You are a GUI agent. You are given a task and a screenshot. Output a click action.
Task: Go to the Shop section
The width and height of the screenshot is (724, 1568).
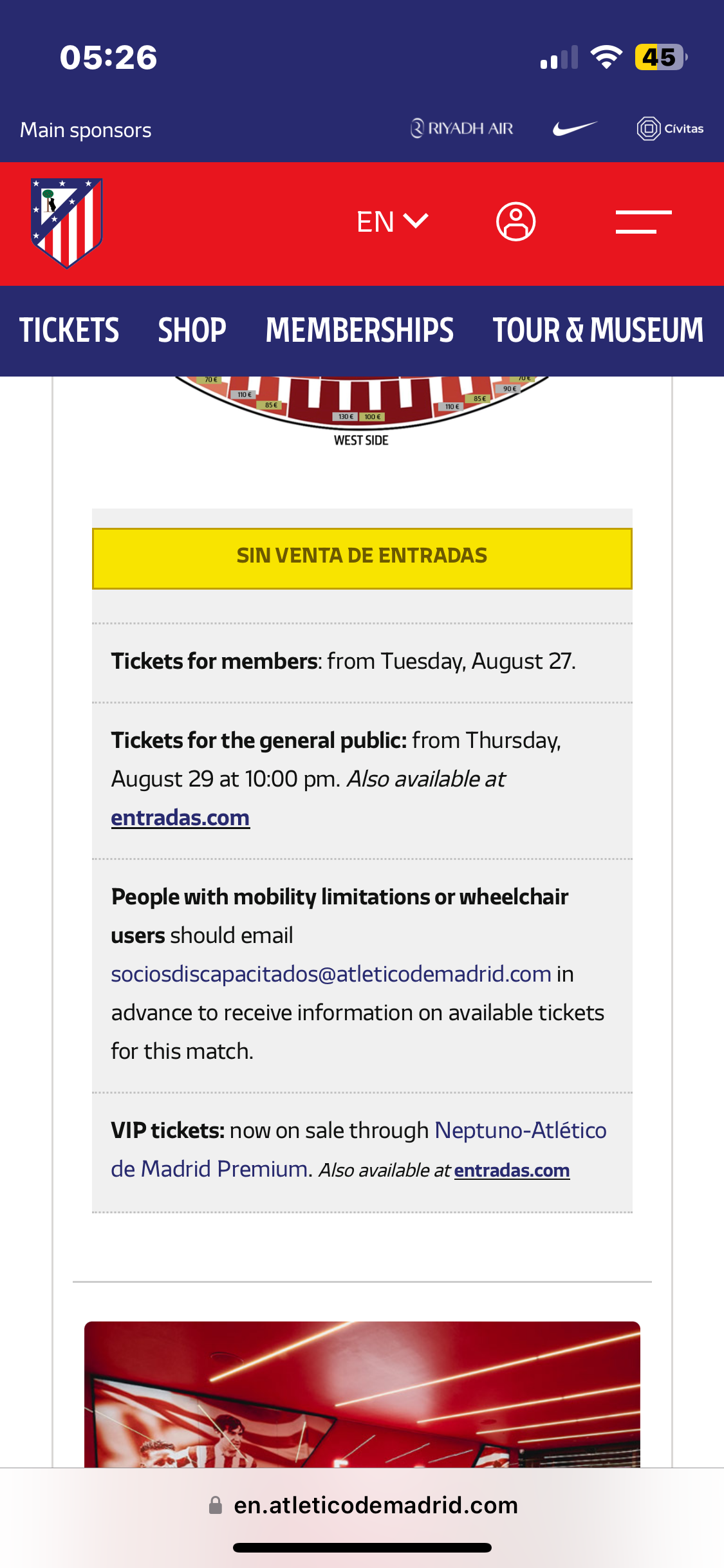(192, 330)
